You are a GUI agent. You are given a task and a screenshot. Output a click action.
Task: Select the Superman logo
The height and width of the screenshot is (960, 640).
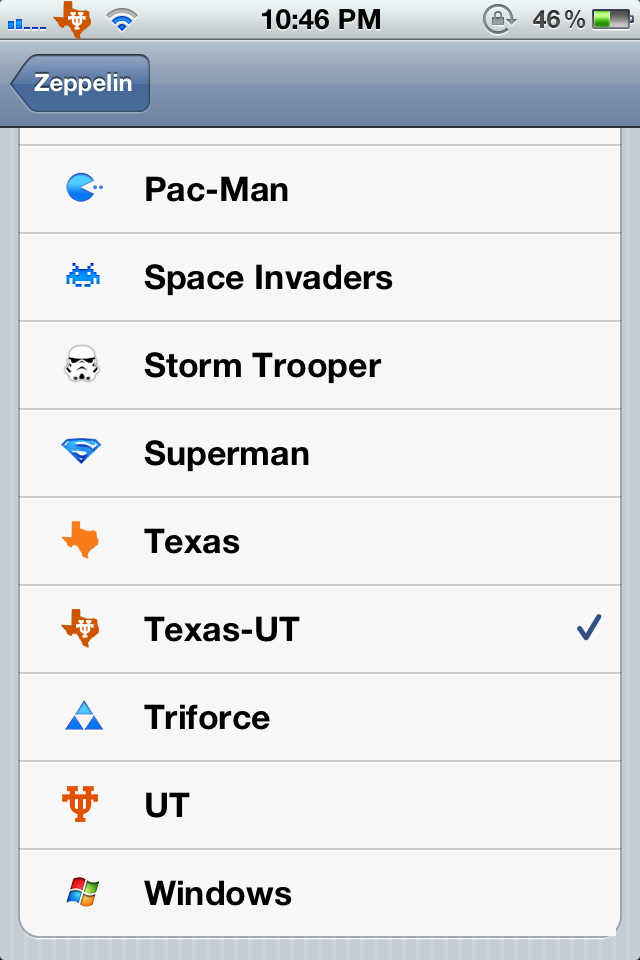coord(320,454)
